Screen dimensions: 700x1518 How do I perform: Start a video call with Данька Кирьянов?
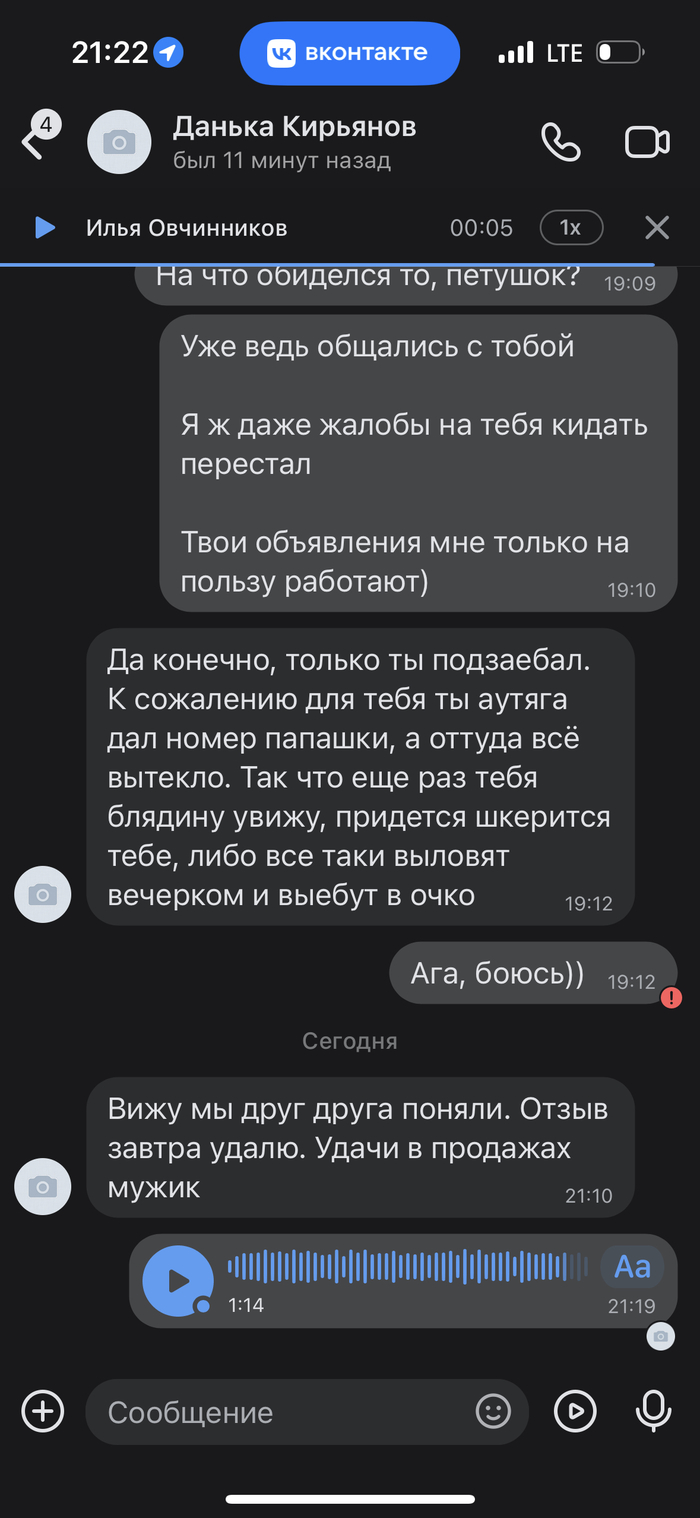[647, 142]
